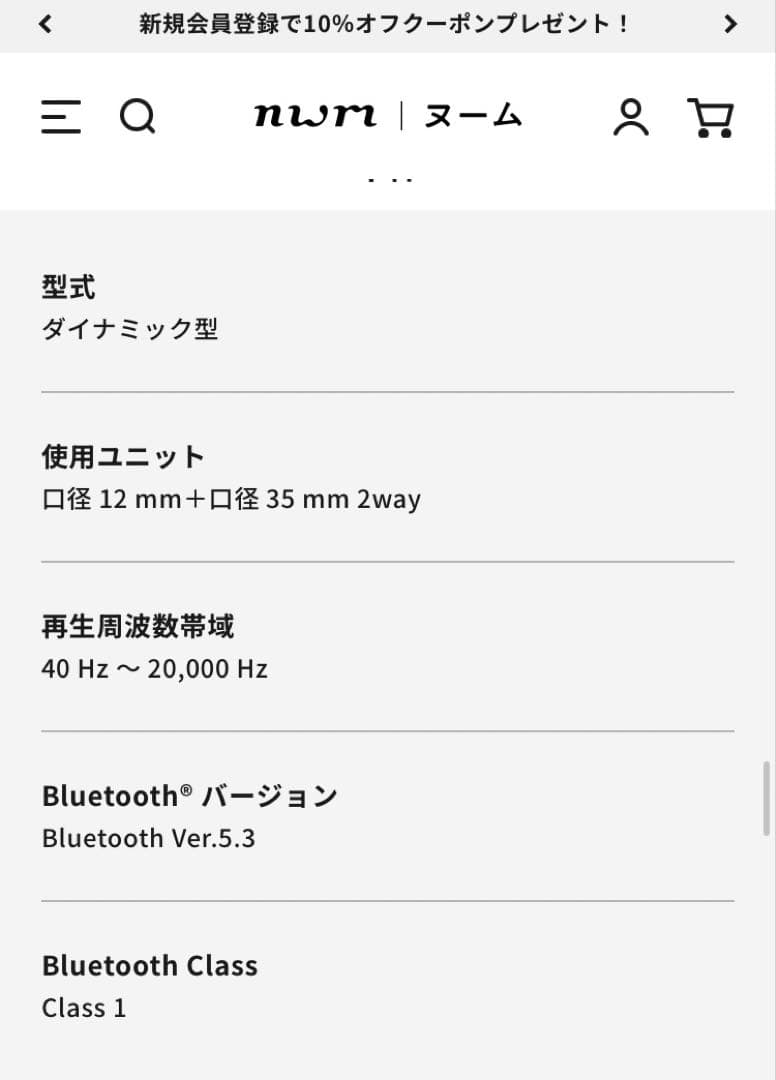The image size is (776, 1080).
Task: Select the Bluetooth Class heading
Action: [x=149, y=965]
